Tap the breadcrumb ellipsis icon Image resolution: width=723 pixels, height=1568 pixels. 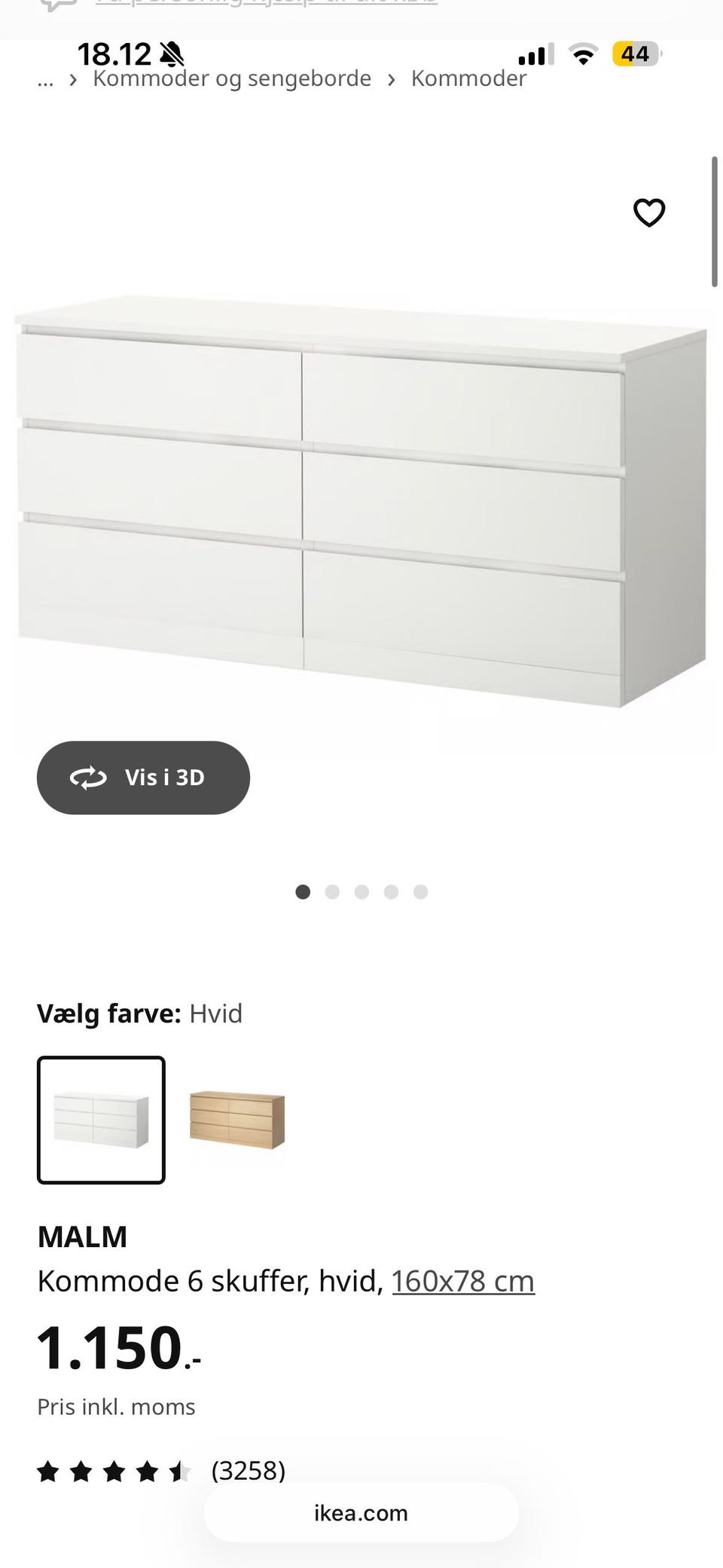click(x=46, y=78)
